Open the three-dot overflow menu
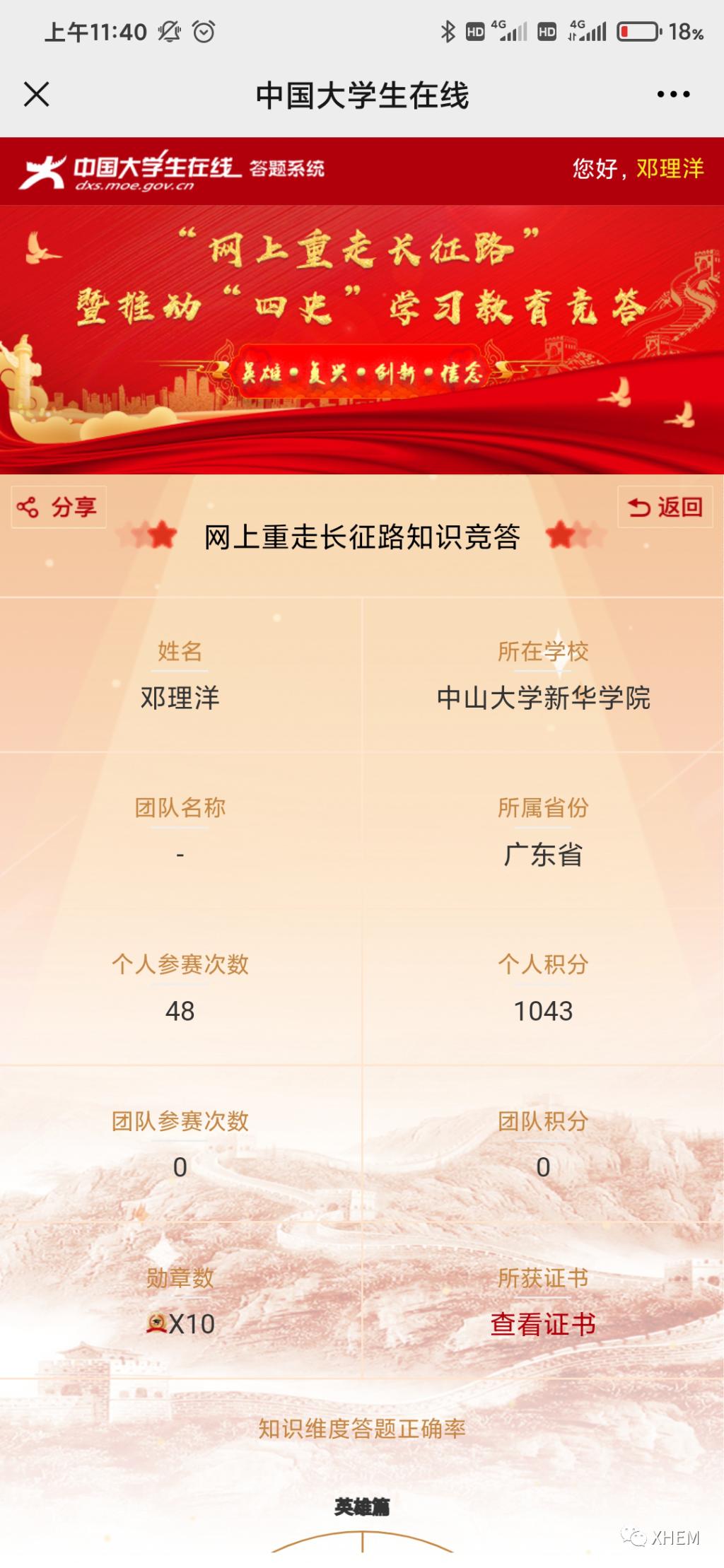 point(672,94)
